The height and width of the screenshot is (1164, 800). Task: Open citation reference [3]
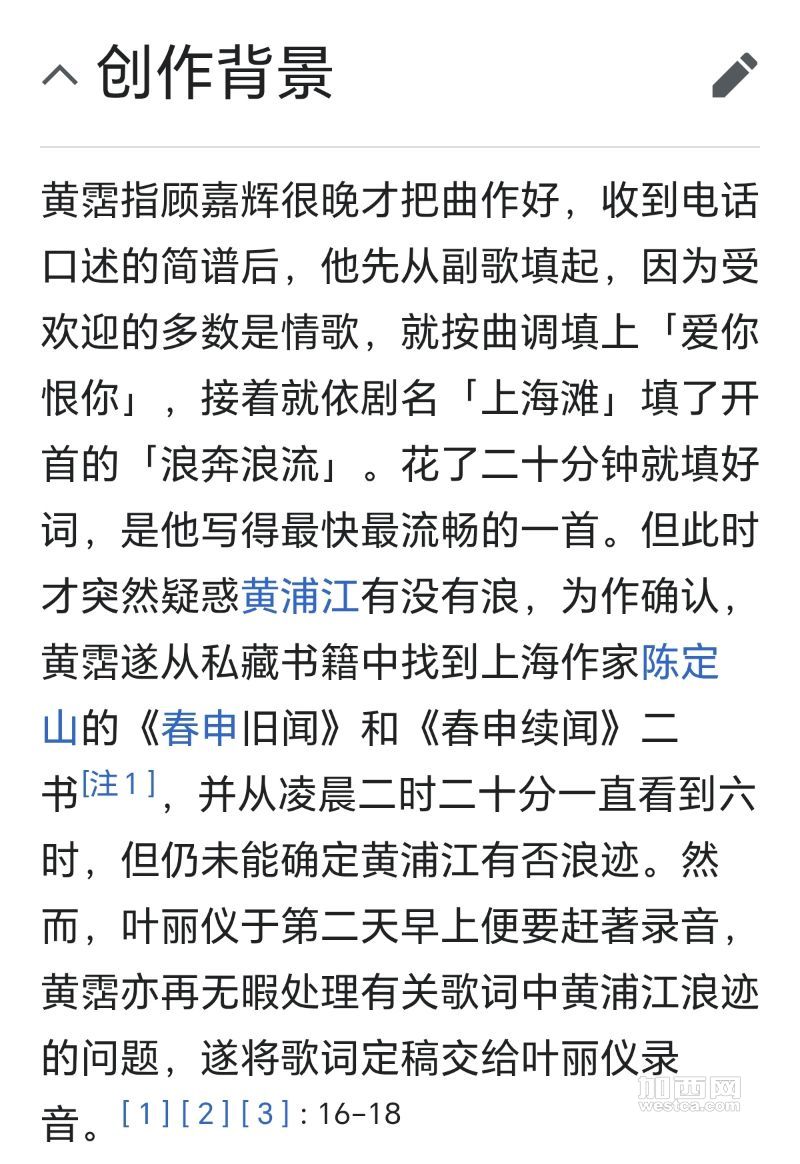click(x=266, y=1113)
